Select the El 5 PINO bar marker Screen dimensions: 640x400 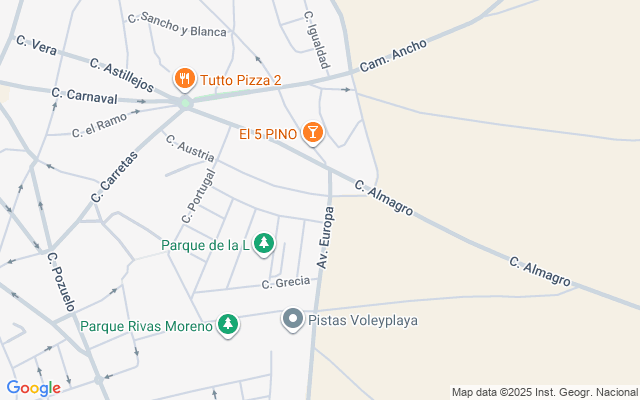tap(313, 133)
